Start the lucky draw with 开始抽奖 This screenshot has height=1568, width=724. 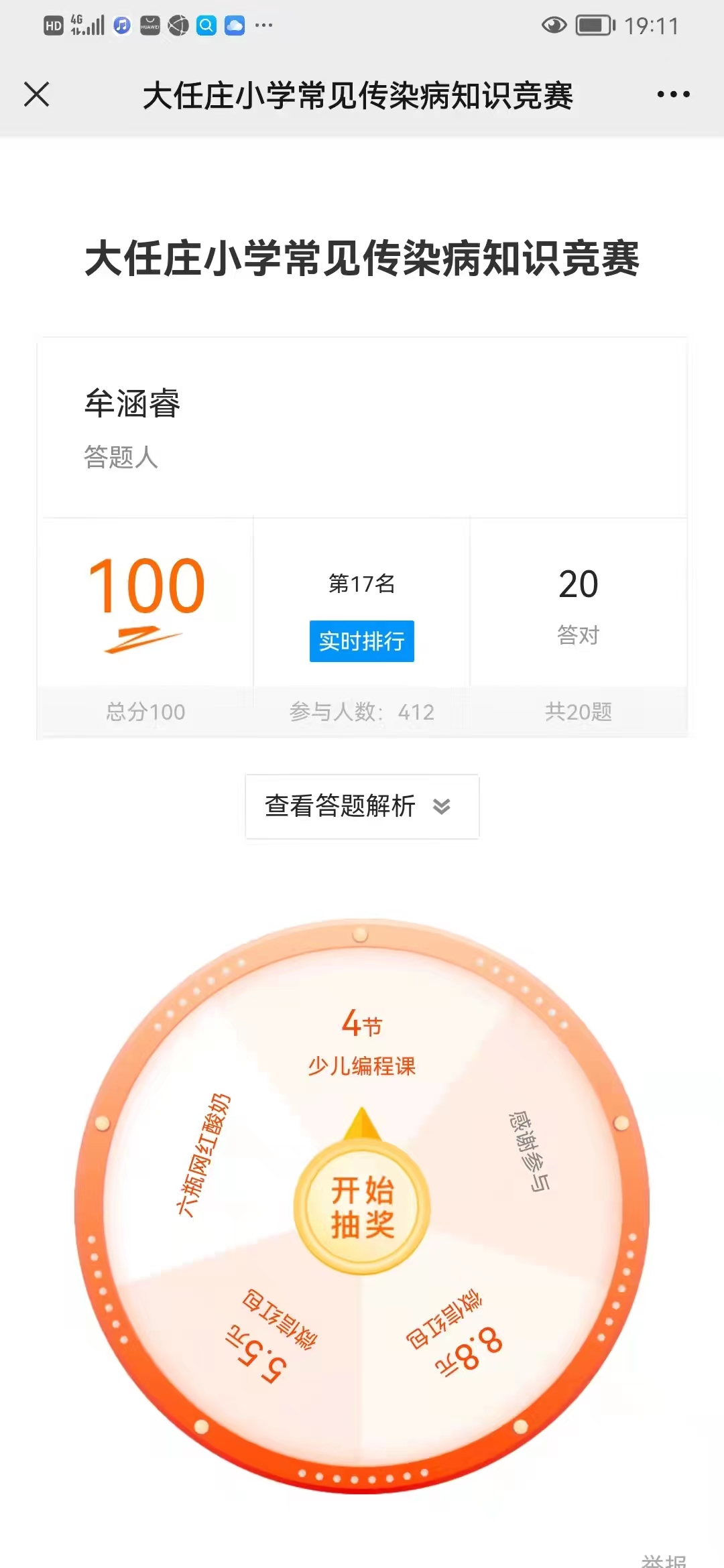tap(361, 1207)
